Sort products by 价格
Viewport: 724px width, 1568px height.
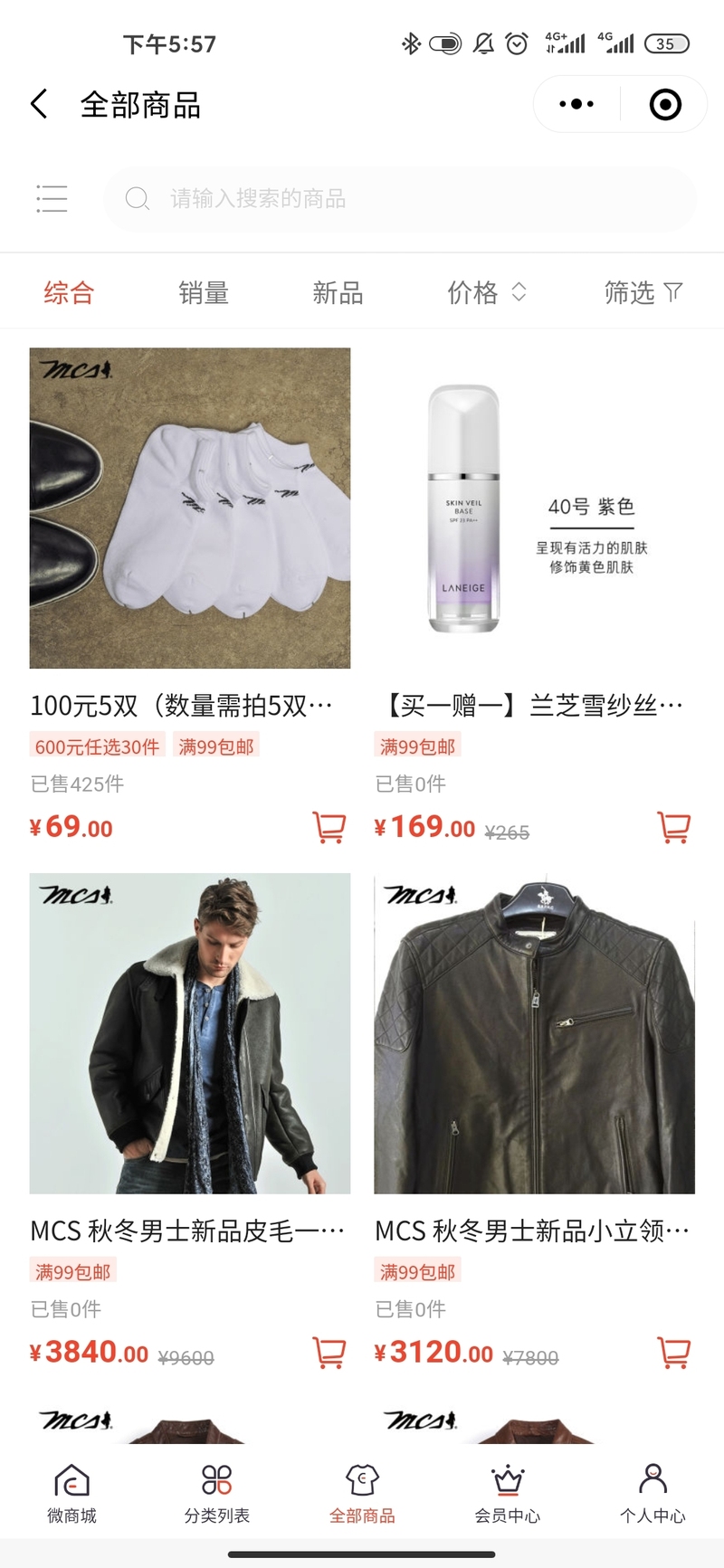click(x=486, y=292)
